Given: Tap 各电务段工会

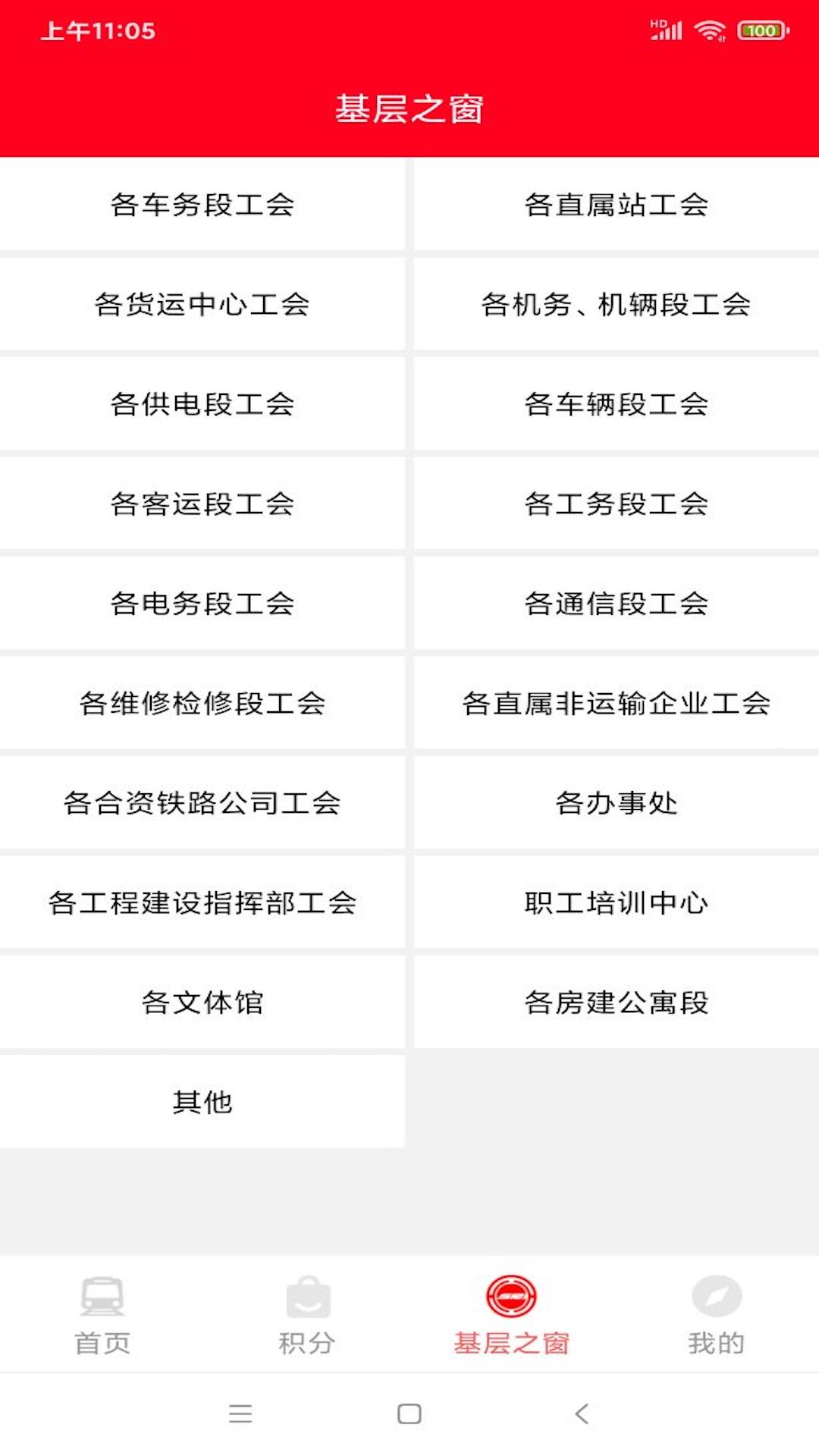Looking at the screenshot, I should 202,604.
